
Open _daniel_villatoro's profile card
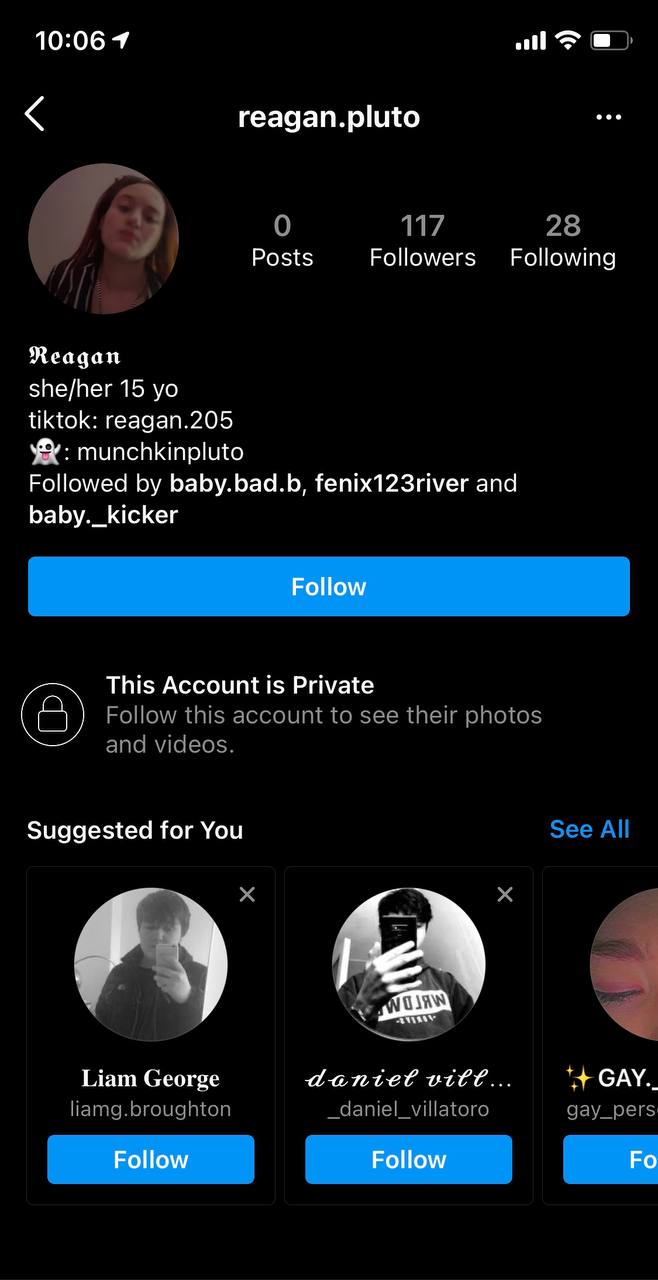click(408, 965)
